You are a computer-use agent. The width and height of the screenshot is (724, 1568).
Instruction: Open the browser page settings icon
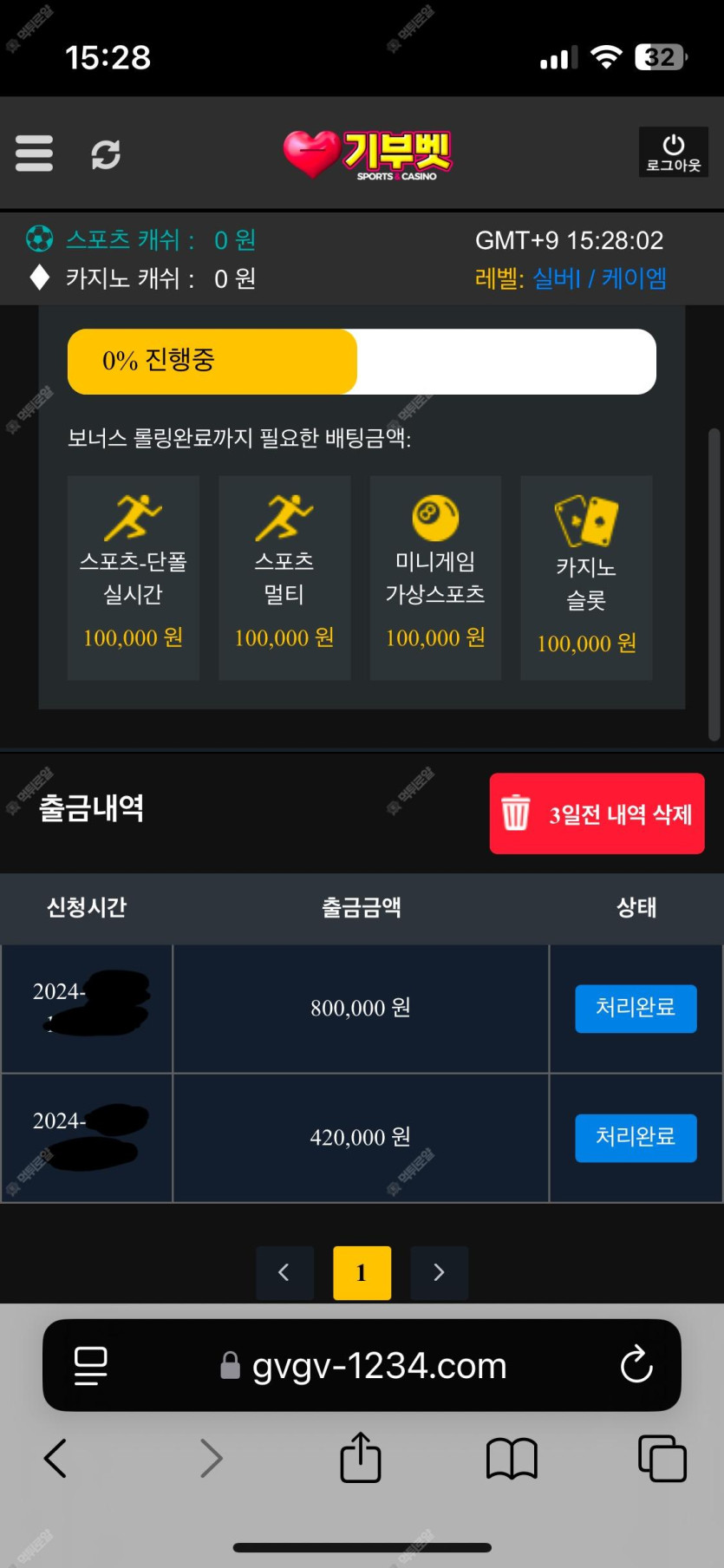pyautogui.click(x=91, y=1366)
